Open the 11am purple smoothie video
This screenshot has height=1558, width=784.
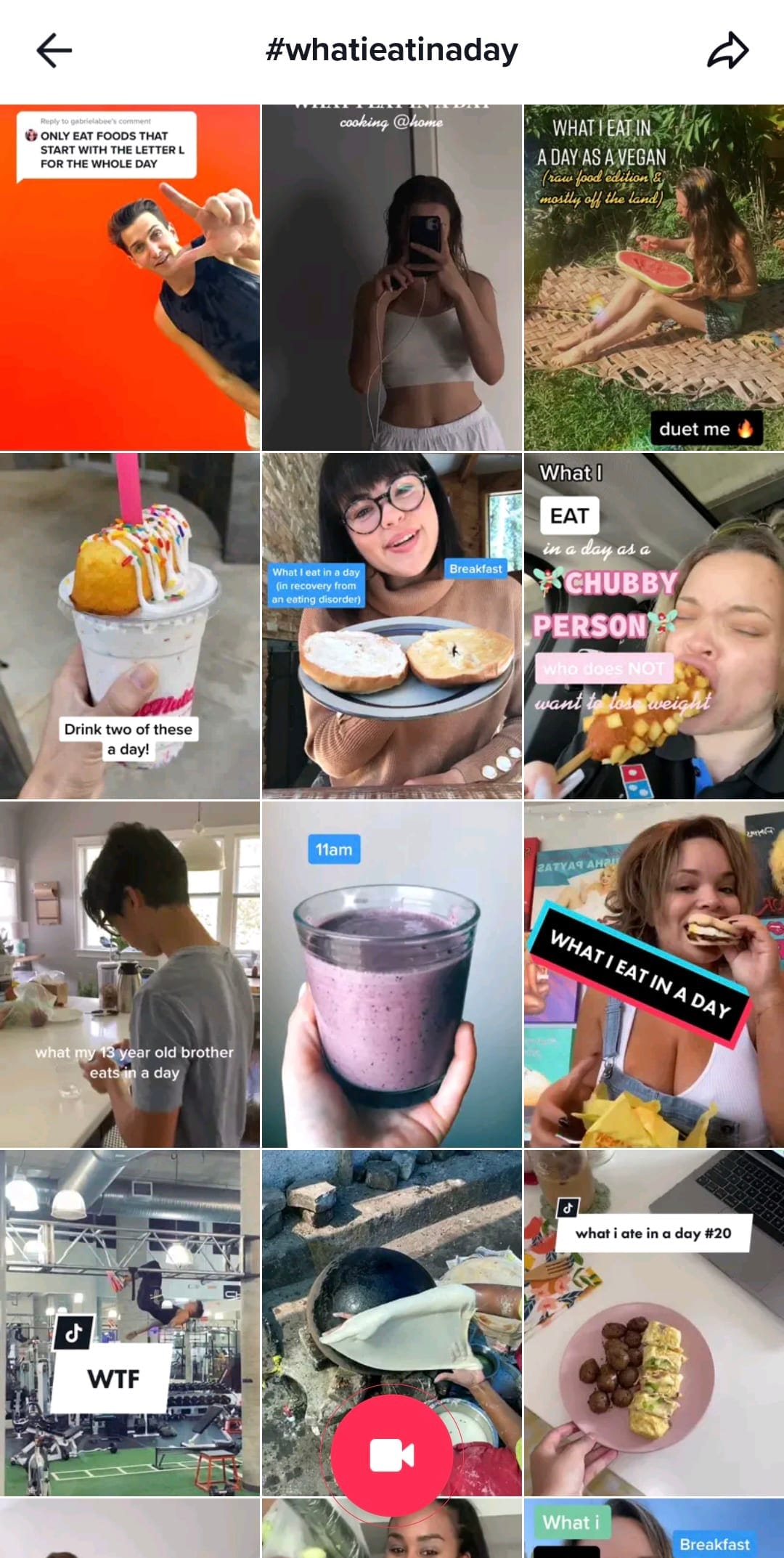(x=392, y=974)
